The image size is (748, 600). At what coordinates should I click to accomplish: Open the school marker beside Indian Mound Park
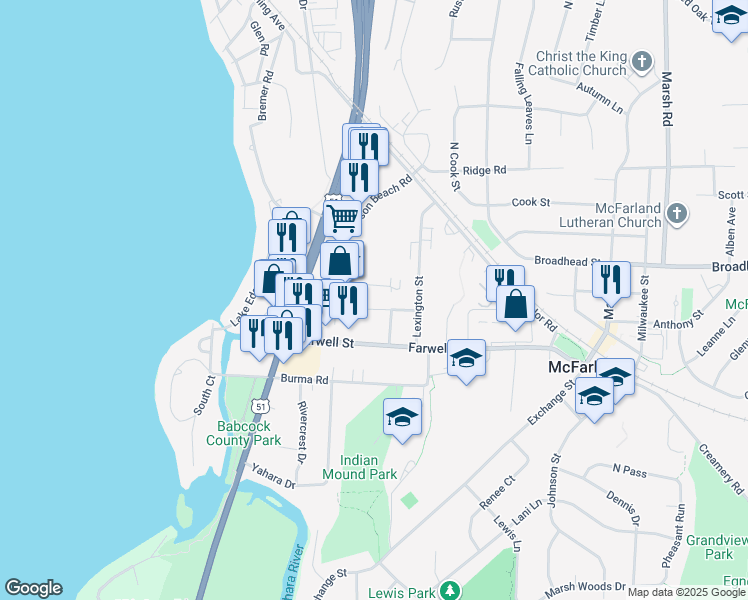[402, 418]
